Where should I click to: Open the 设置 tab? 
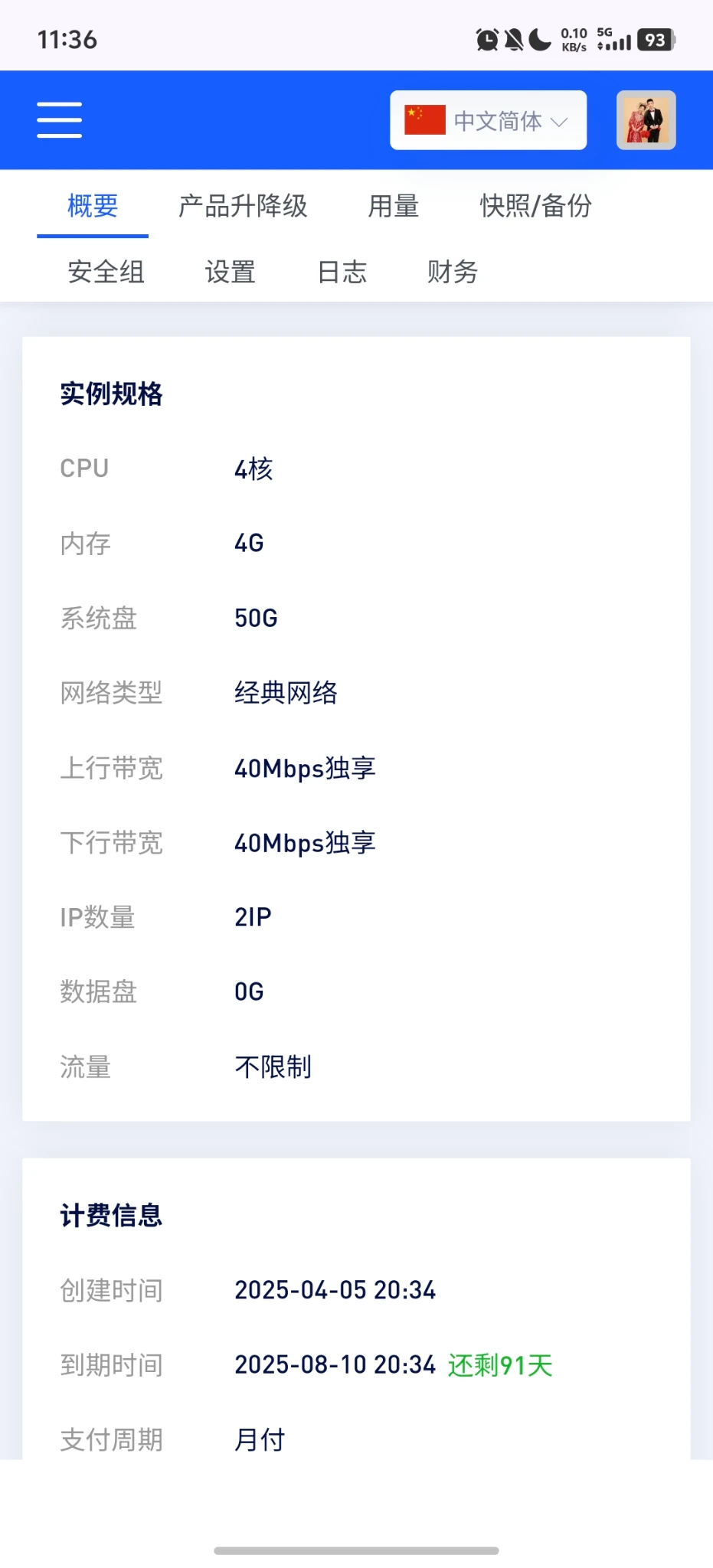coord(230,272)
